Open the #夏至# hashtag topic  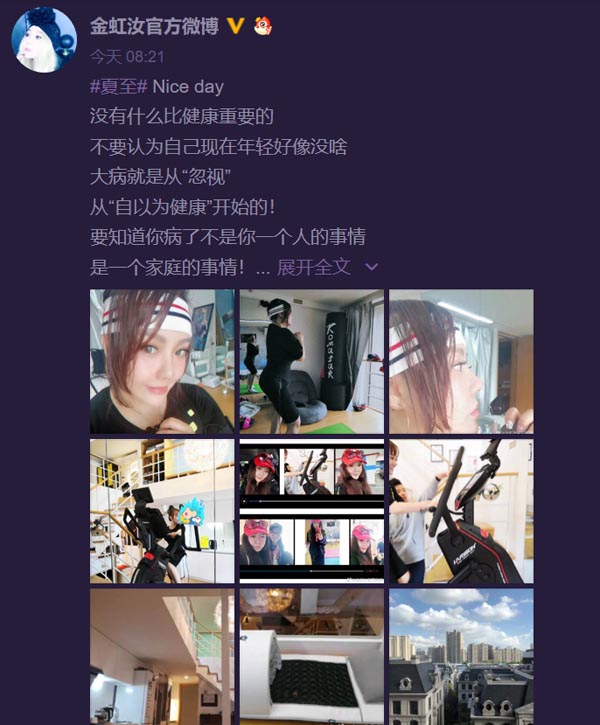pos(118,87)
